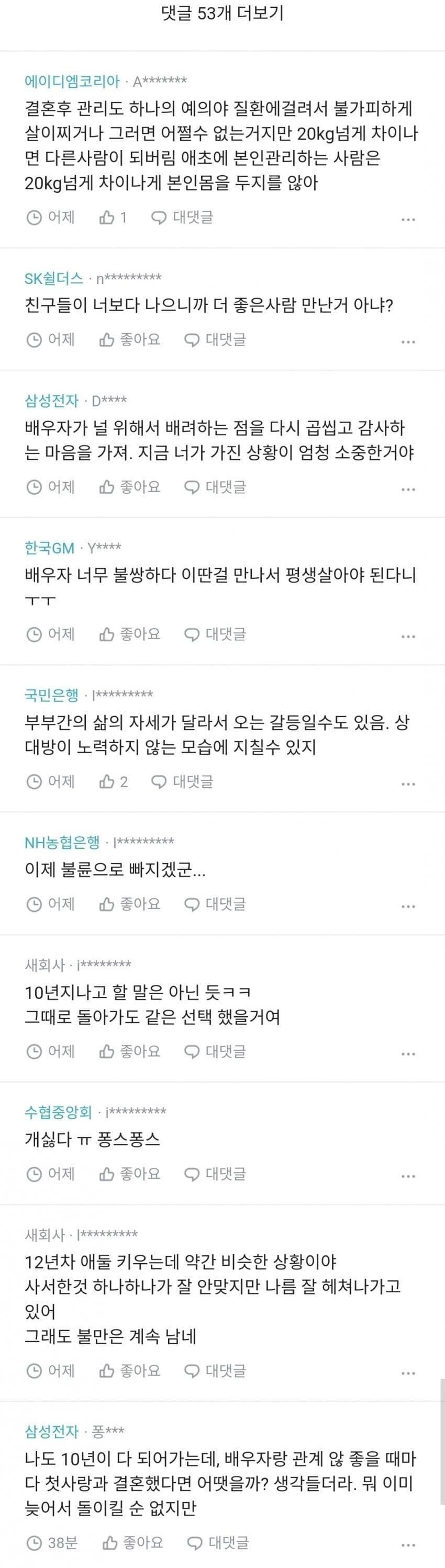Like the 삼성전자 D**** comment

coord(129,487)
